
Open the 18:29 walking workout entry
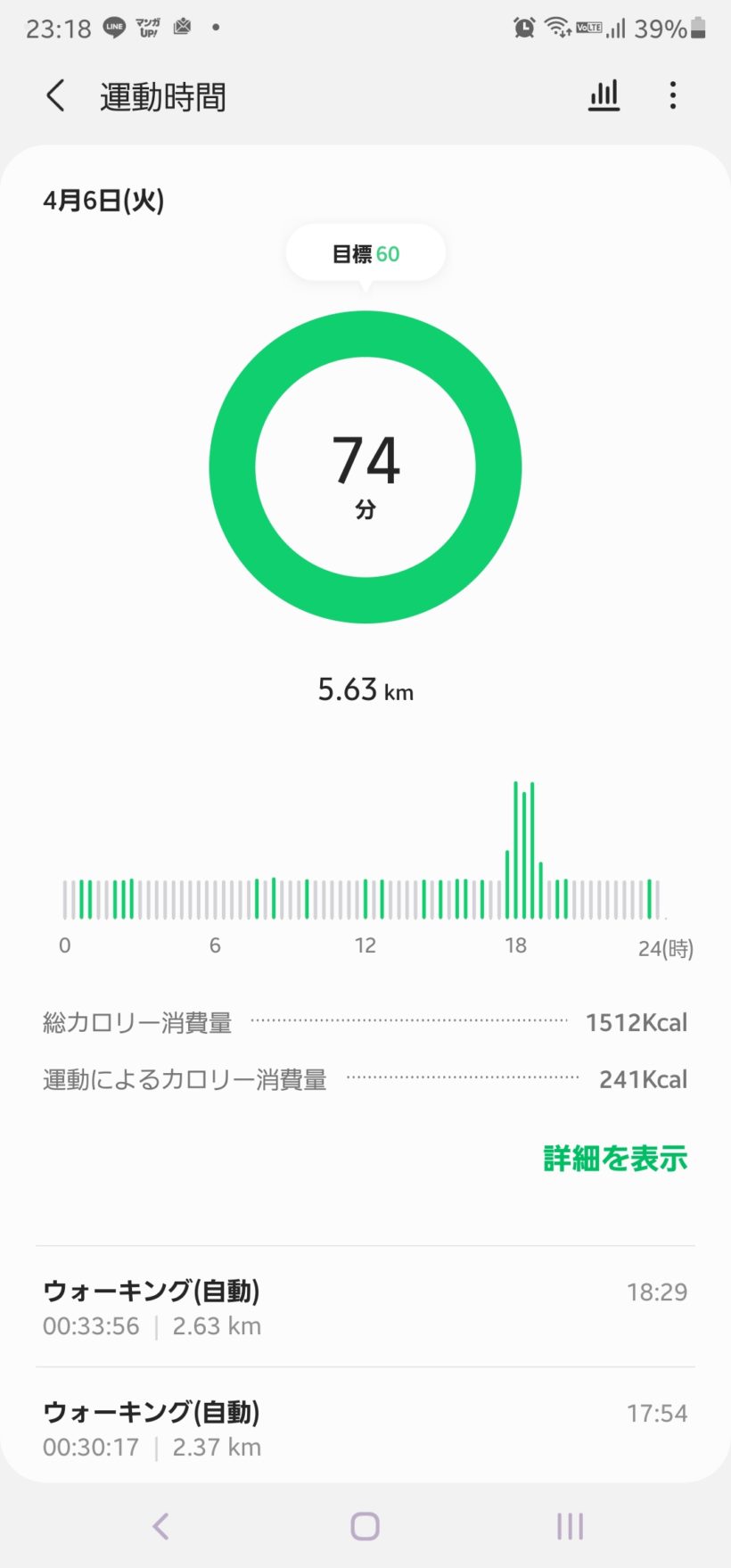pos(365,1308)
